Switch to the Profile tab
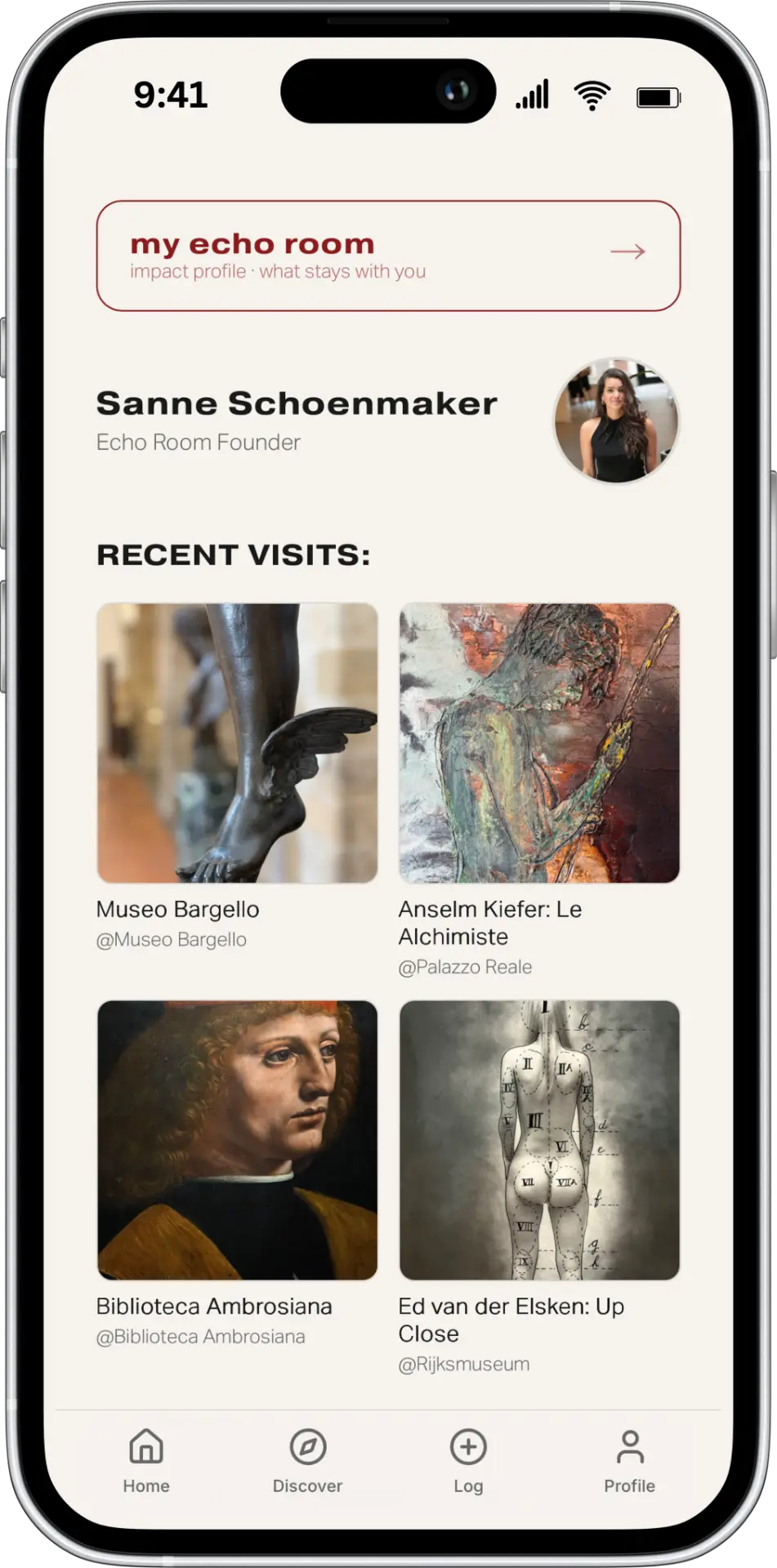The image size is (777, 1568). tap(629, 1462)
